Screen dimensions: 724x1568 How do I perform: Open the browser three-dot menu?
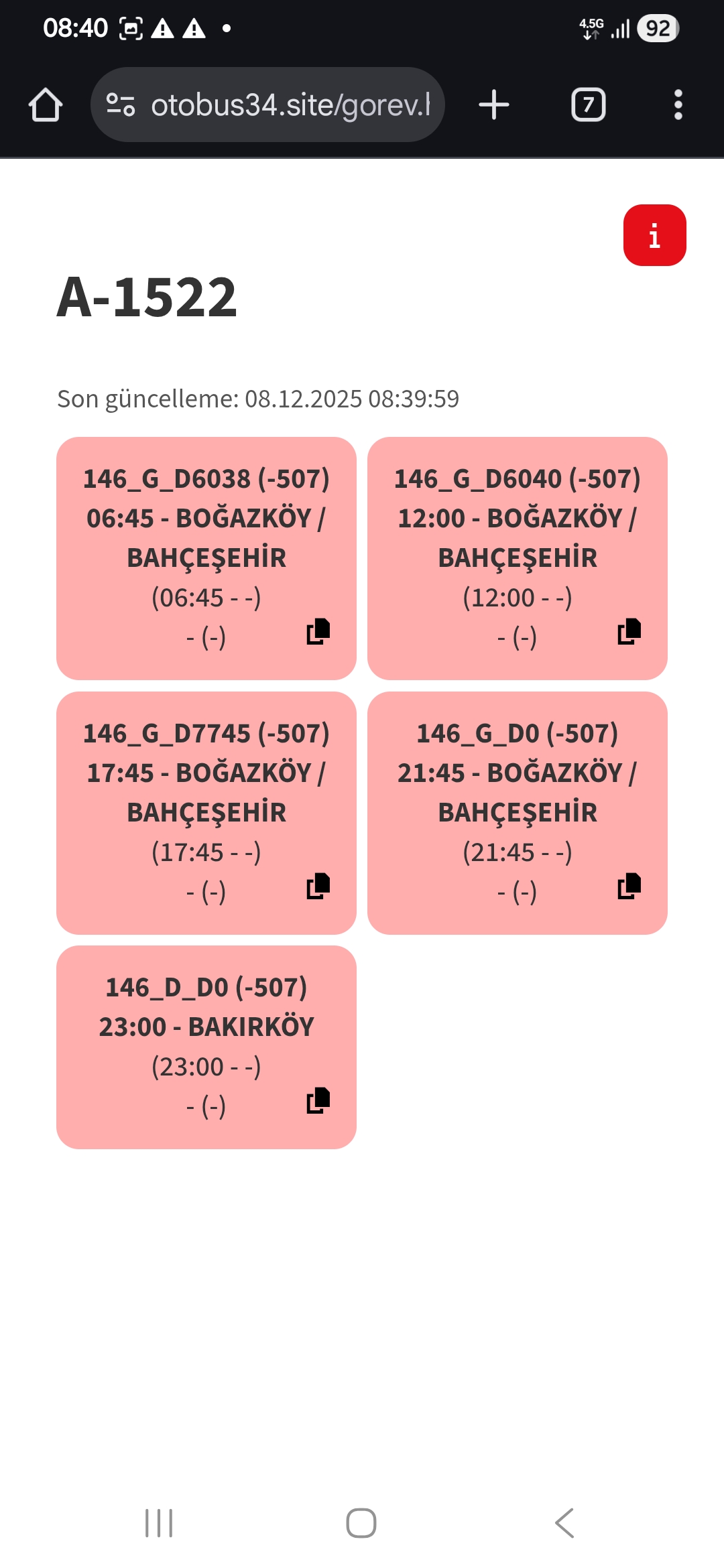[x=678, y=105]
